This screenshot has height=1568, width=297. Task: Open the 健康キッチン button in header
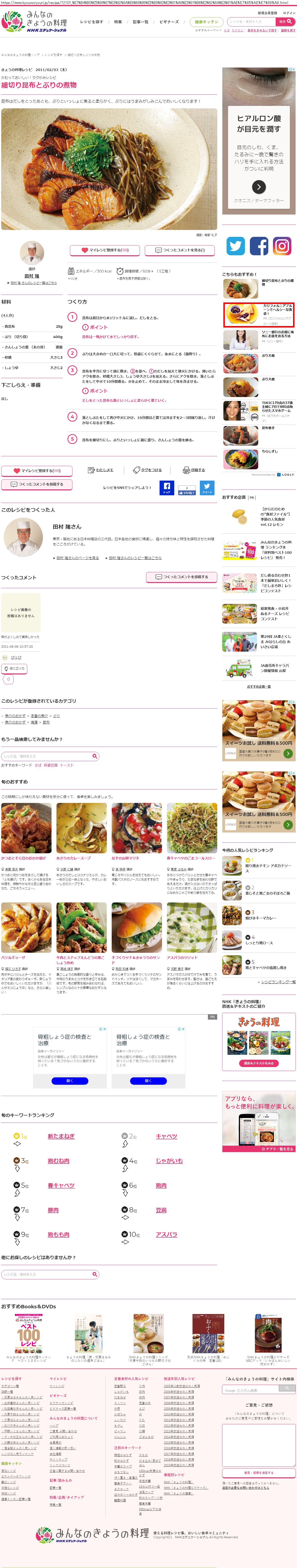pyautogui.click(x=206, y=22)
